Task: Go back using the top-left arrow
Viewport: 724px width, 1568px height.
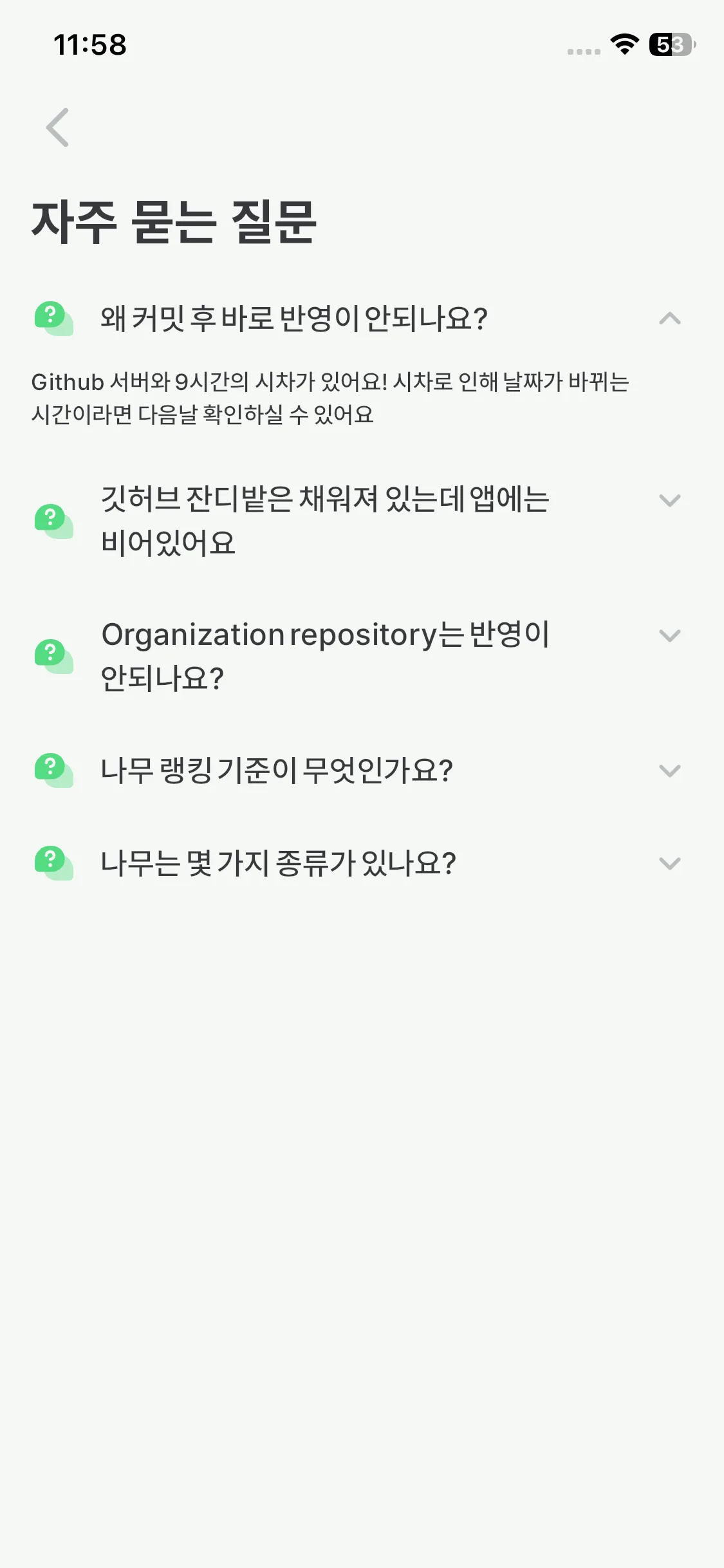Action: [58, 127]
